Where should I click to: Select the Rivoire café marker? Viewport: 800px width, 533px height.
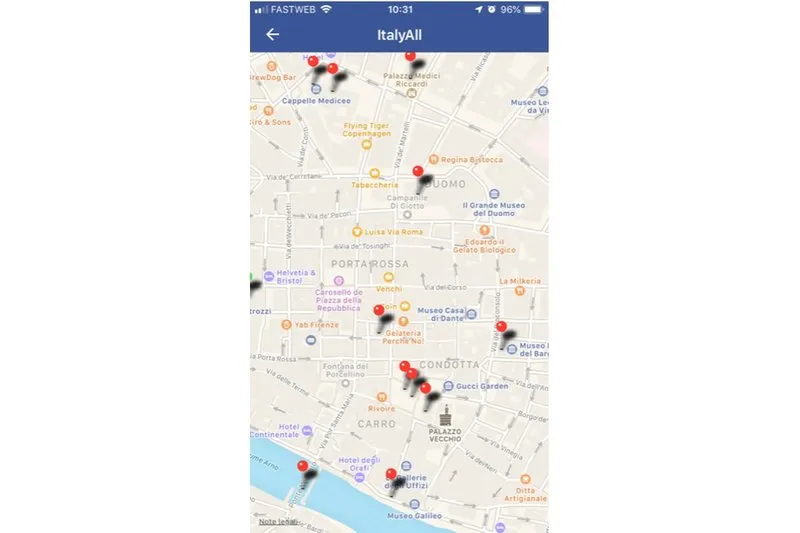[381, 397]
